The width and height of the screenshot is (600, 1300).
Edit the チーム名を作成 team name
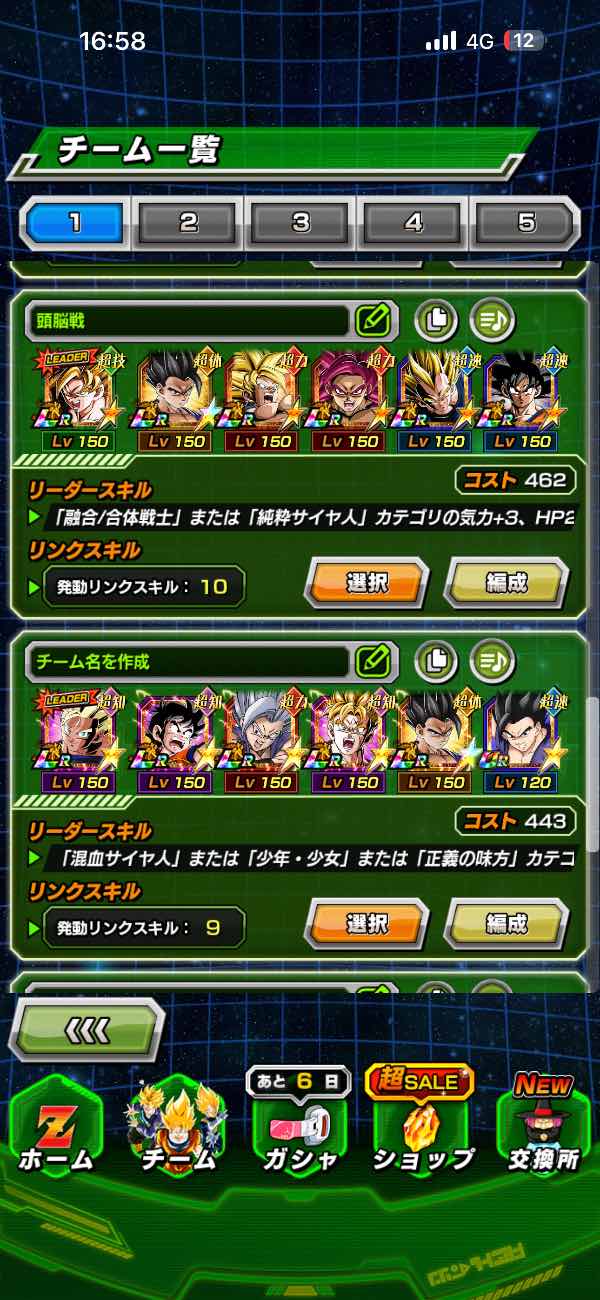pyautogui.click(x=372, y=660)
